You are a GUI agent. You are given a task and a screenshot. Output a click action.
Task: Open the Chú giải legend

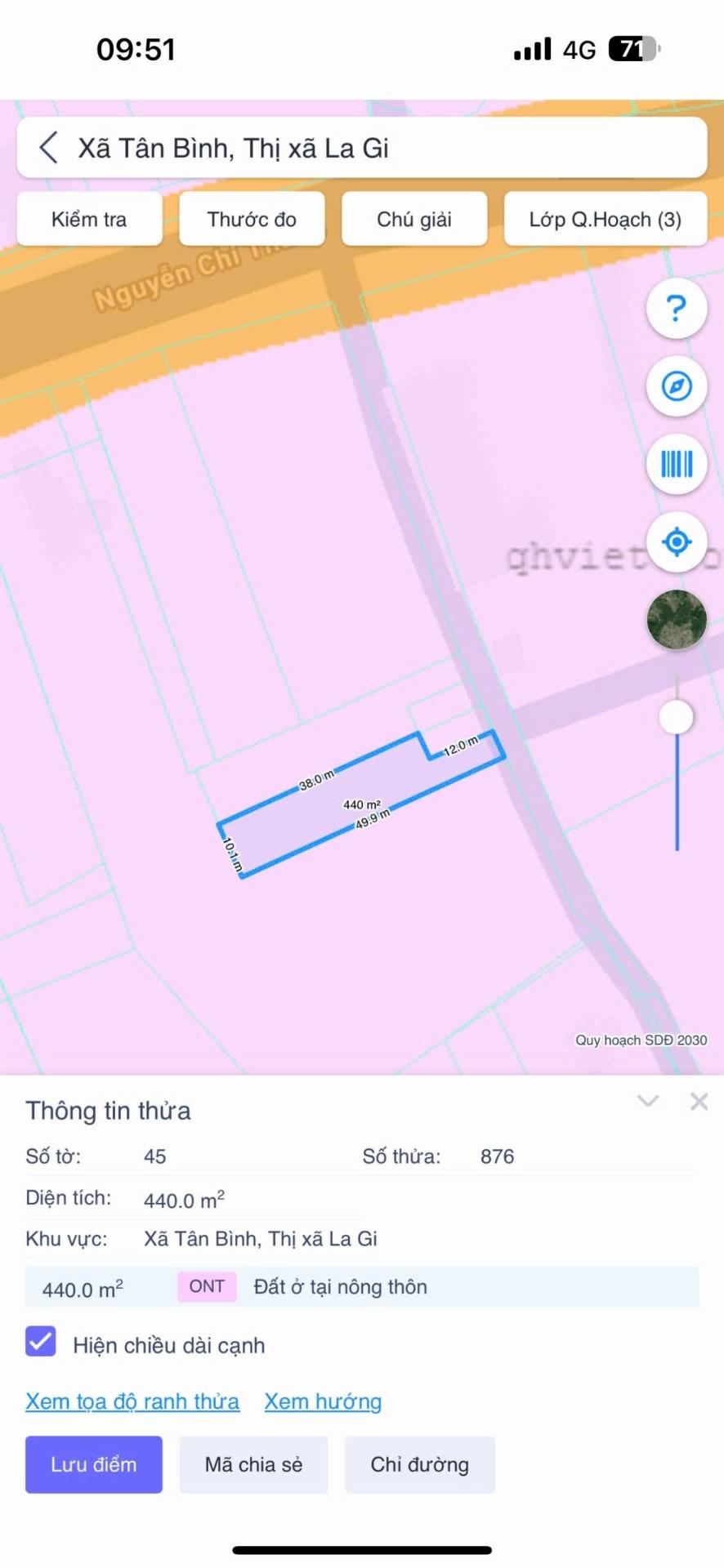tap(414, 219)
